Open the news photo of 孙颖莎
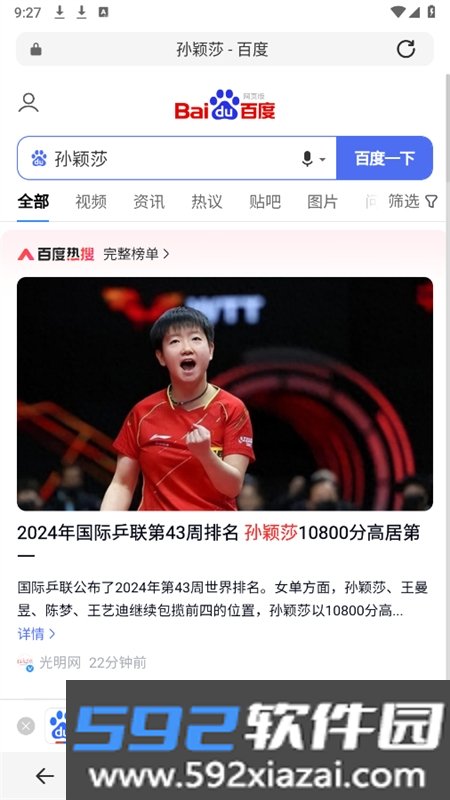This screenshot has height=800, width=450. click(225, 394)
